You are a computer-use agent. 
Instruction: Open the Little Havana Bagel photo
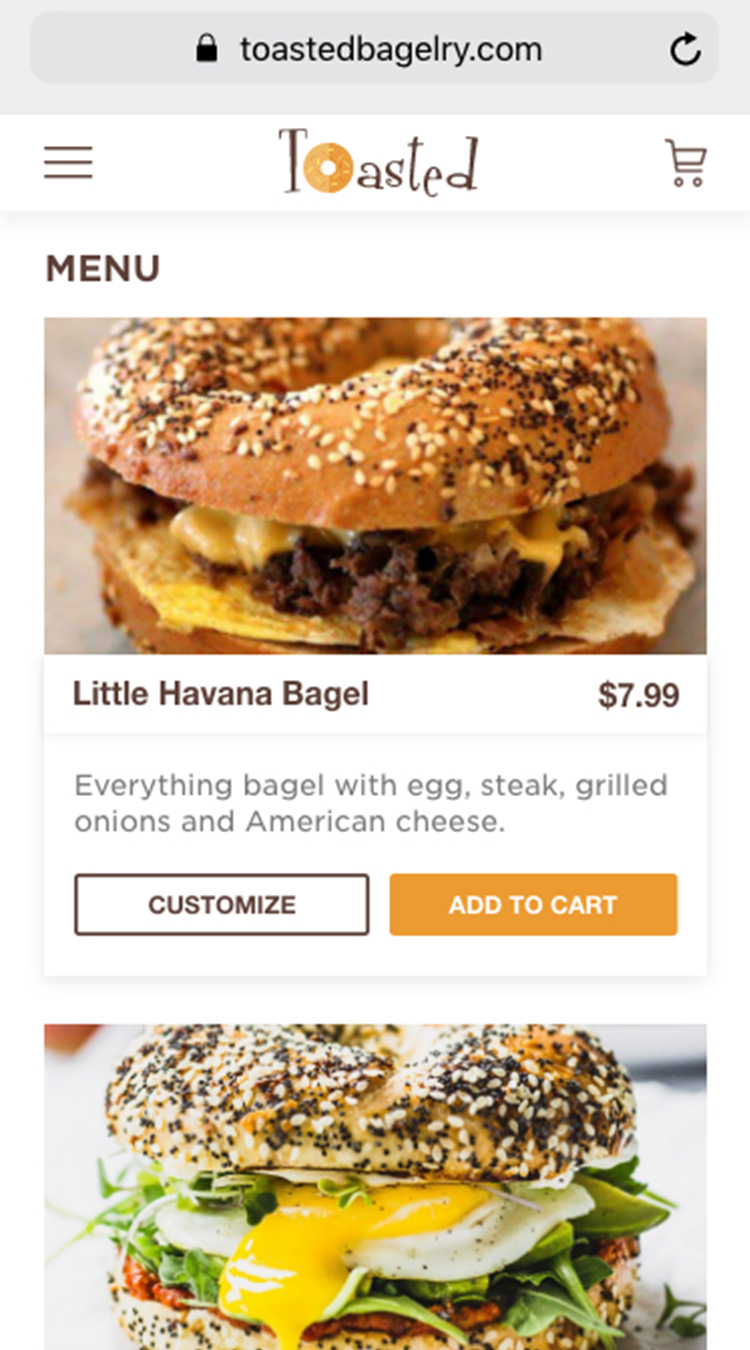(375, 486)
